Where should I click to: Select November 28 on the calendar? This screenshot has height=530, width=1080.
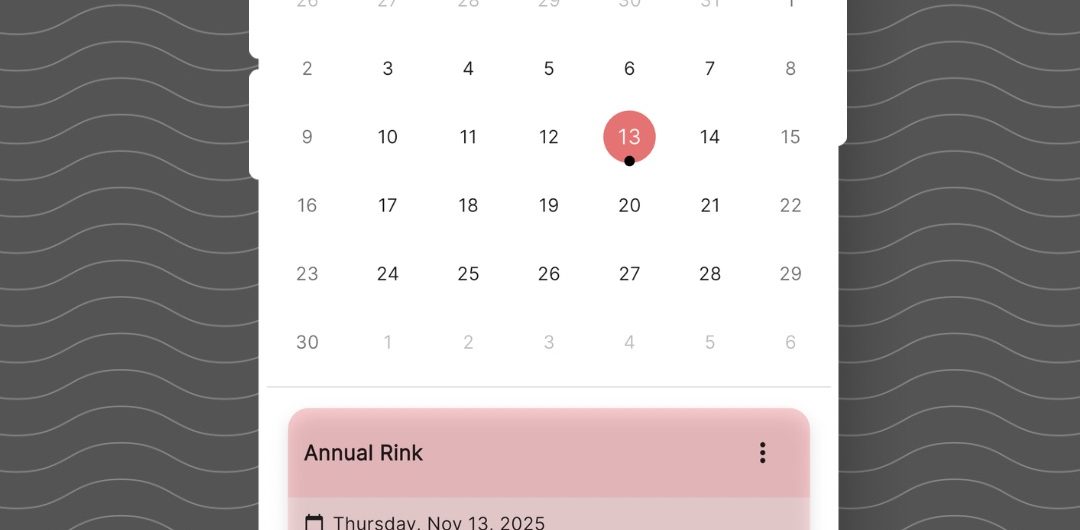[710, 273]
